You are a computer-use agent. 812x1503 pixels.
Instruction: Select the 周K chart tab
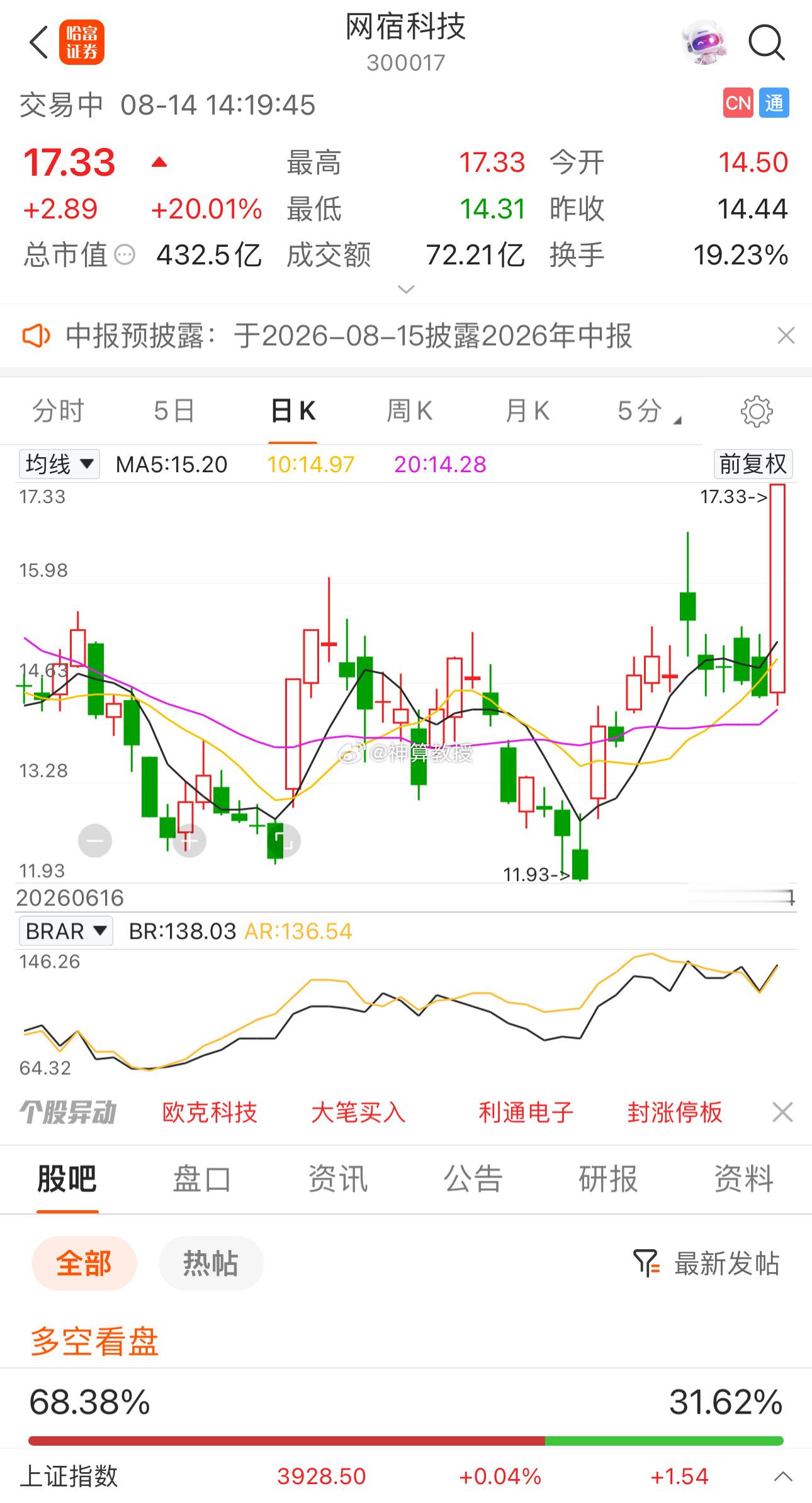[409, 411]
